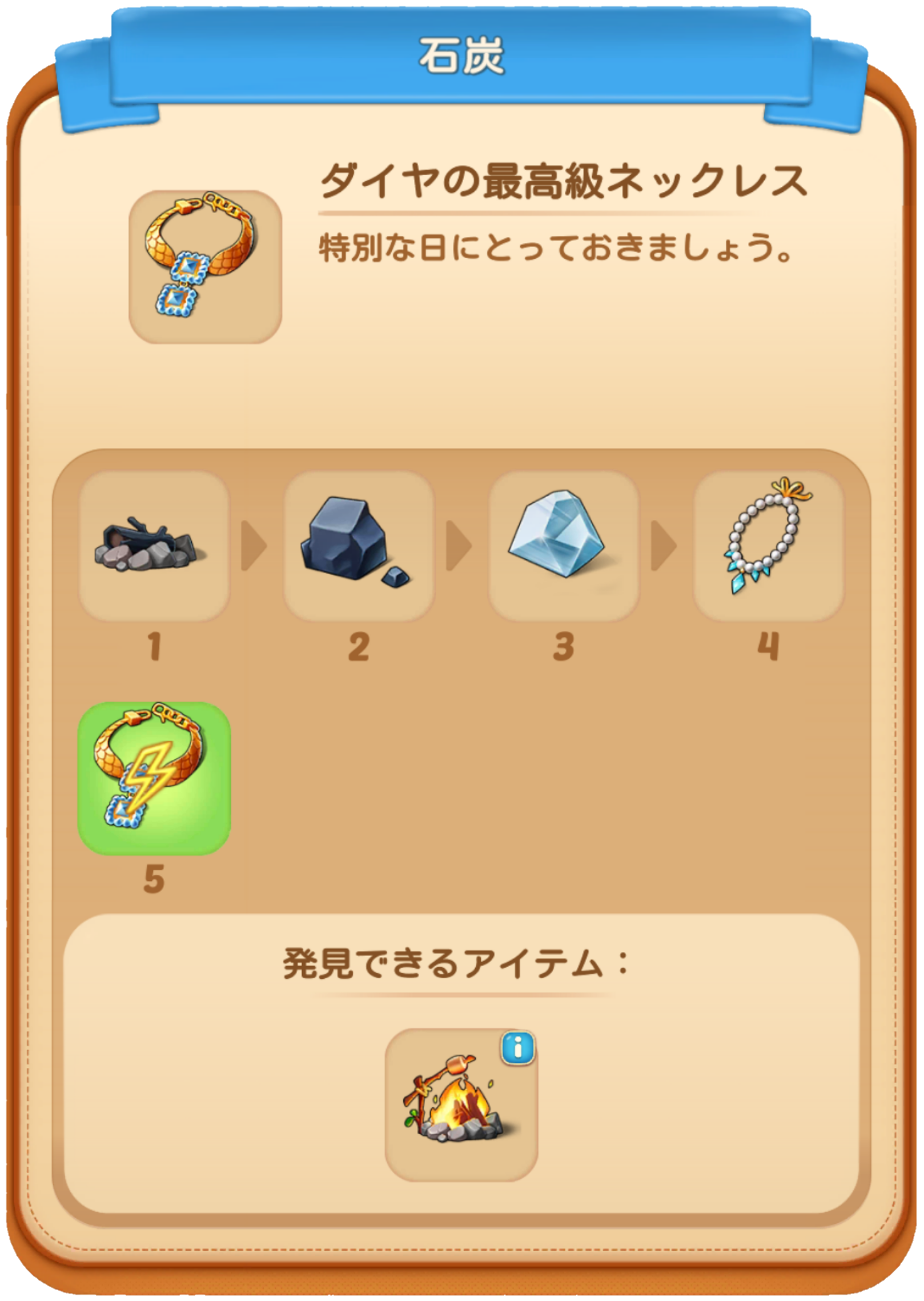
Task: Select the level 3 diamond item
Action: coord(563,546)
